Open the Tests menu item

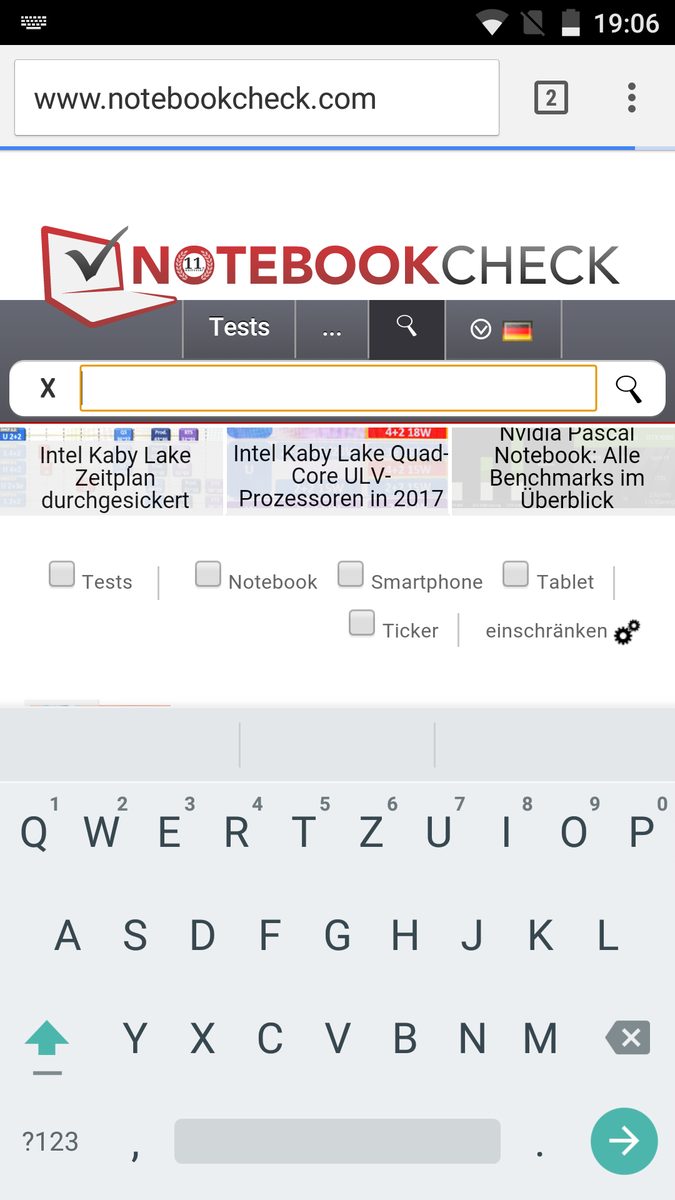tap(239, 328)
